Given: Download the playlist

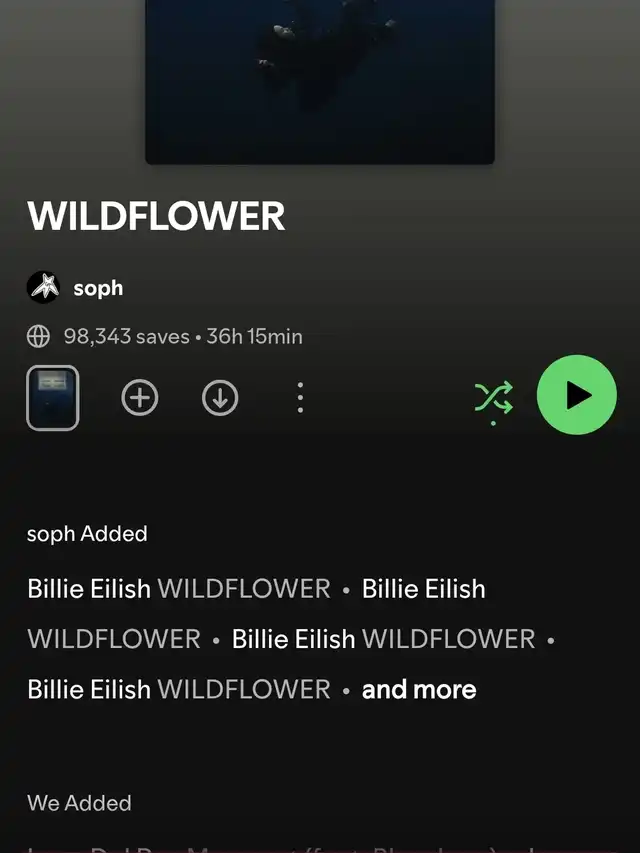Looking at the screenshot, I should pos(220,398).
